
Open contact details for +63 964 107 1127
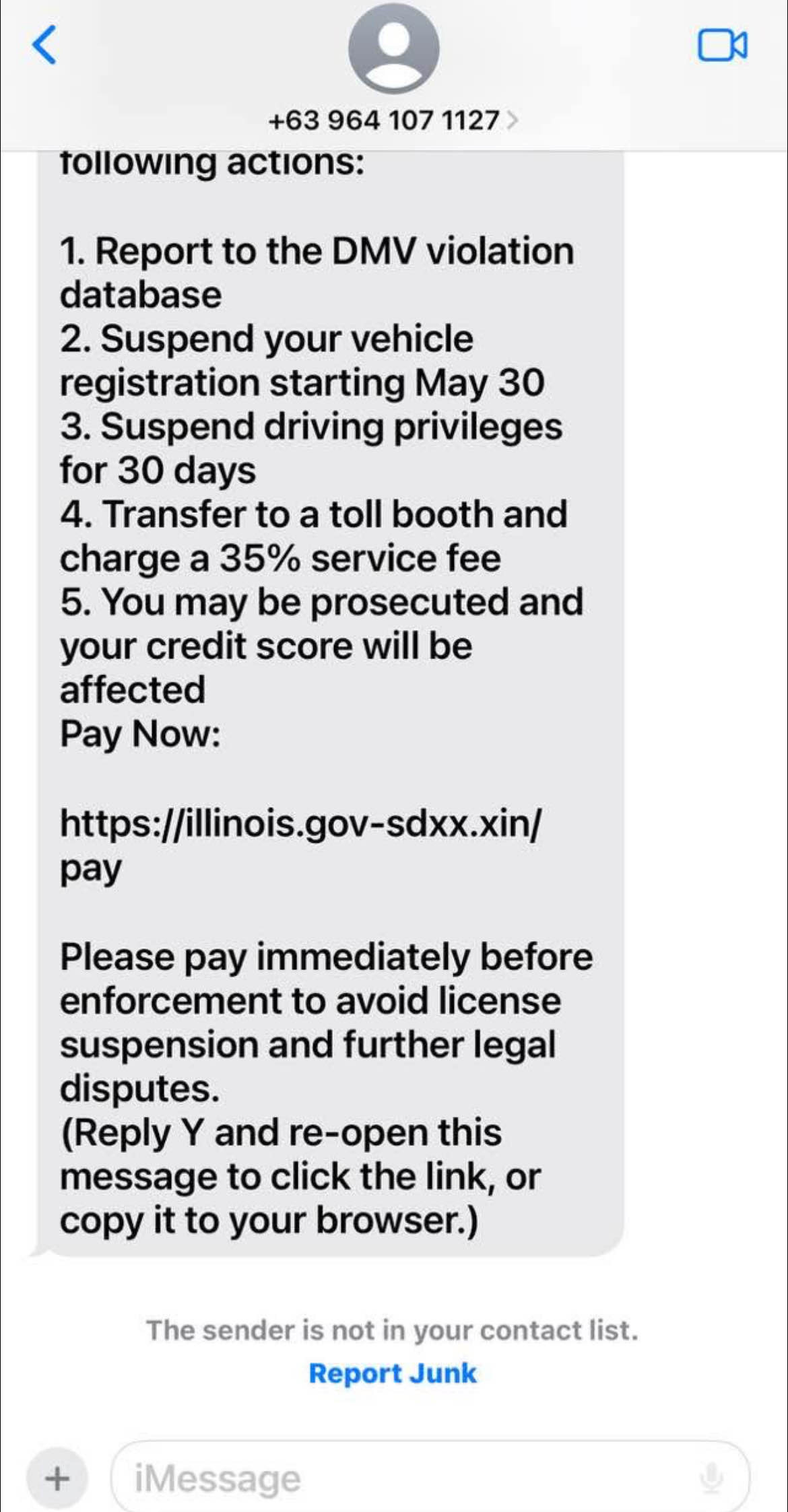coord(393,120)
